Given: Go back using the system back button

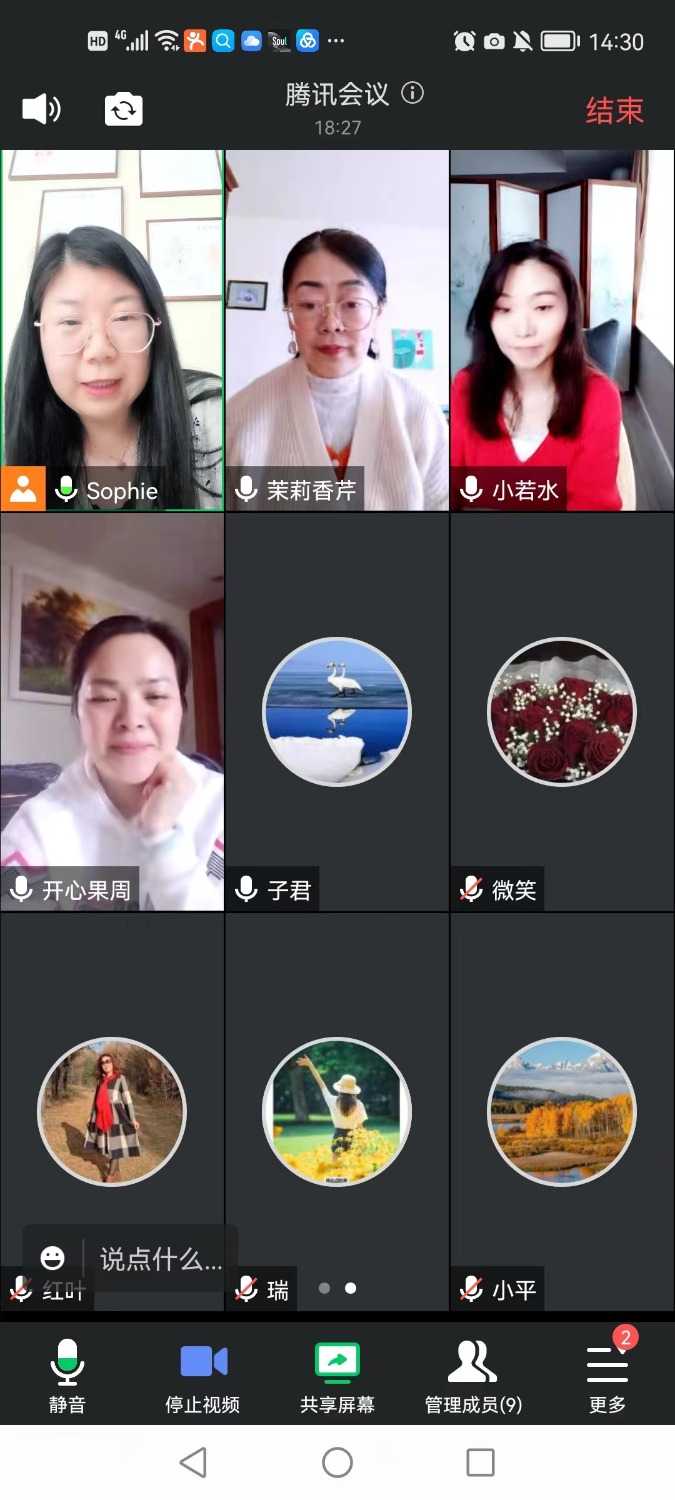Looking at the screenshot, I should coord(193,1462).
